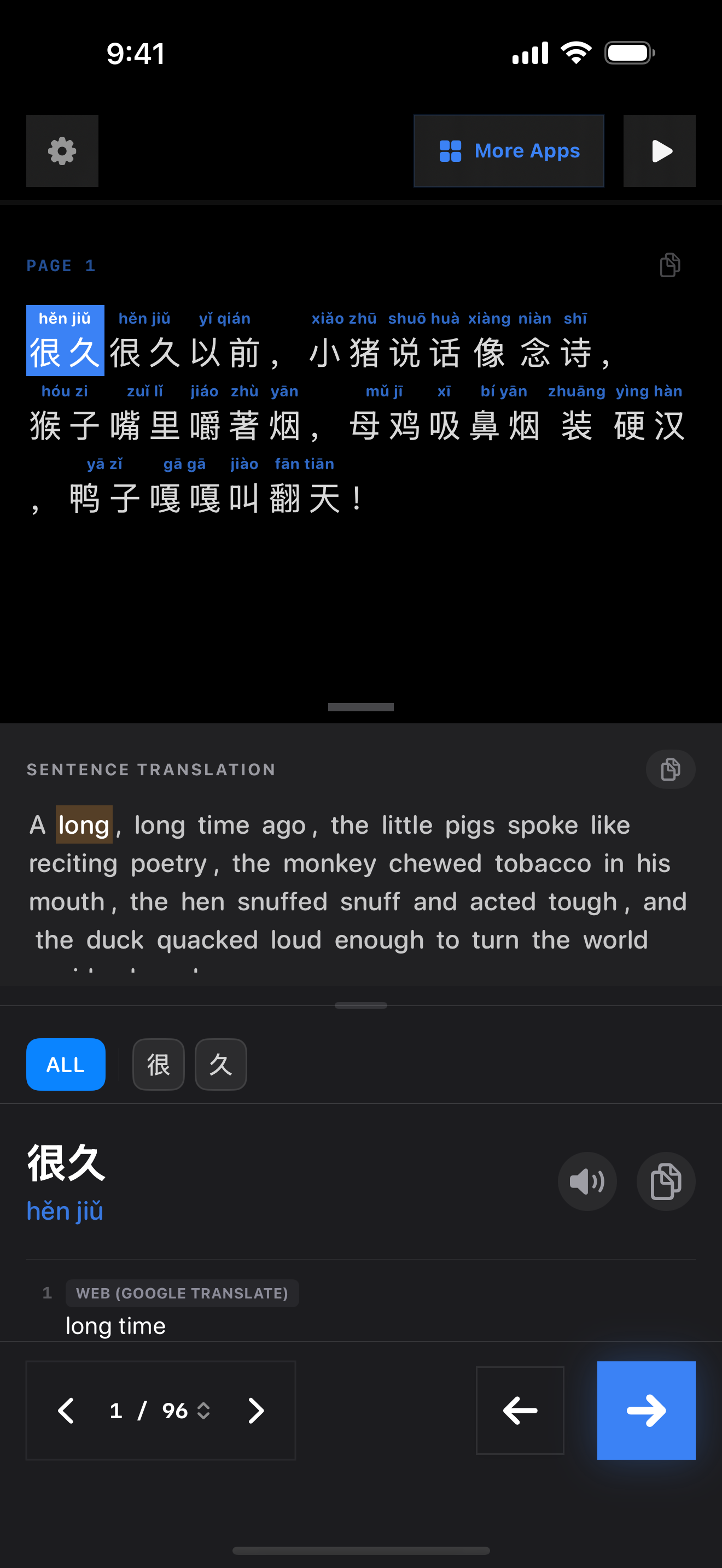Go to the next page chevron
722x1568 pixels.
coord(257,1411)
